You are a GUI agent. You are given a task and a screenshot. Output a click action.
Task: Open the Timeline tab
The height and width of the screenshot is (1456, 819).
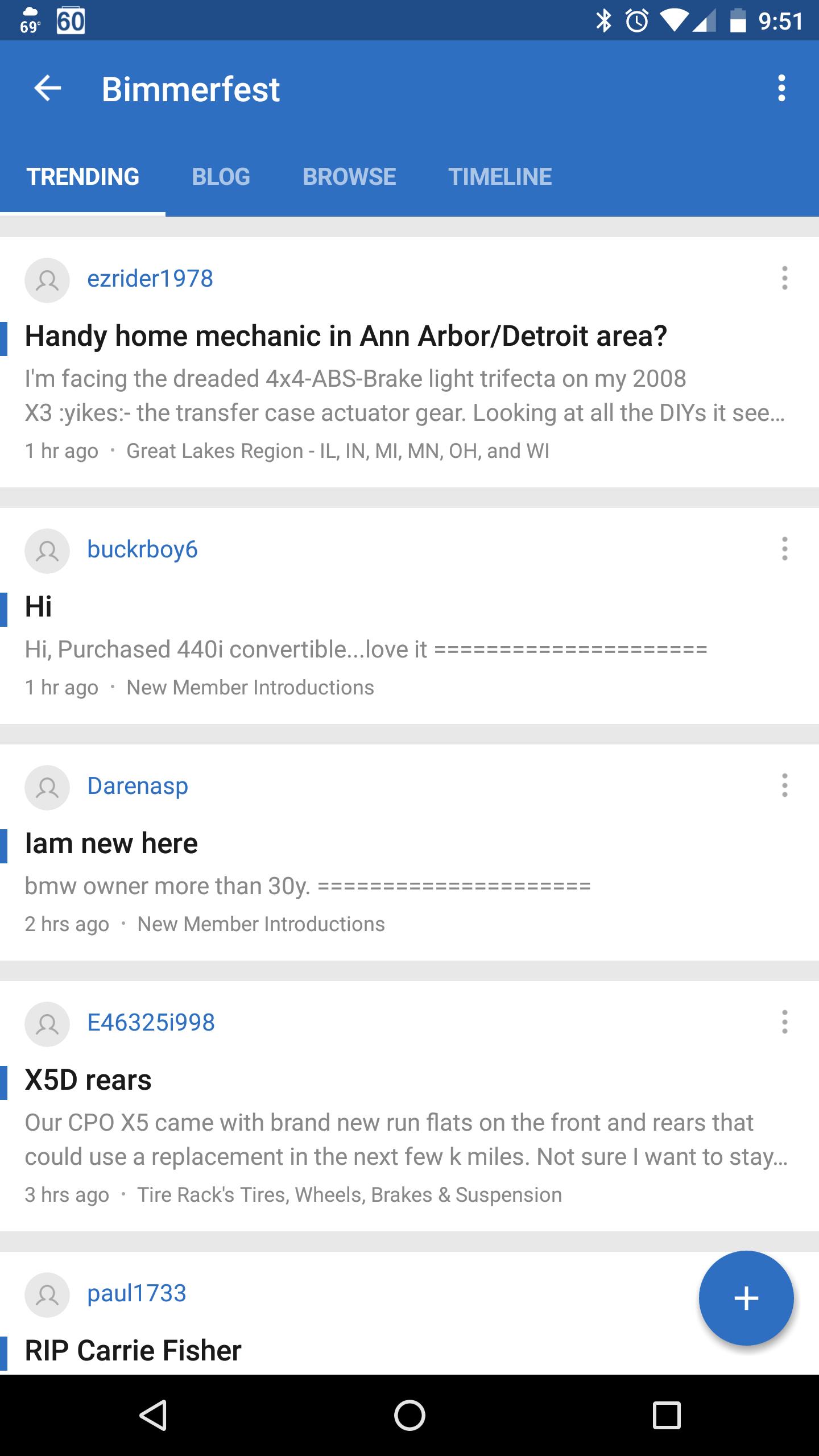[500, 176]
